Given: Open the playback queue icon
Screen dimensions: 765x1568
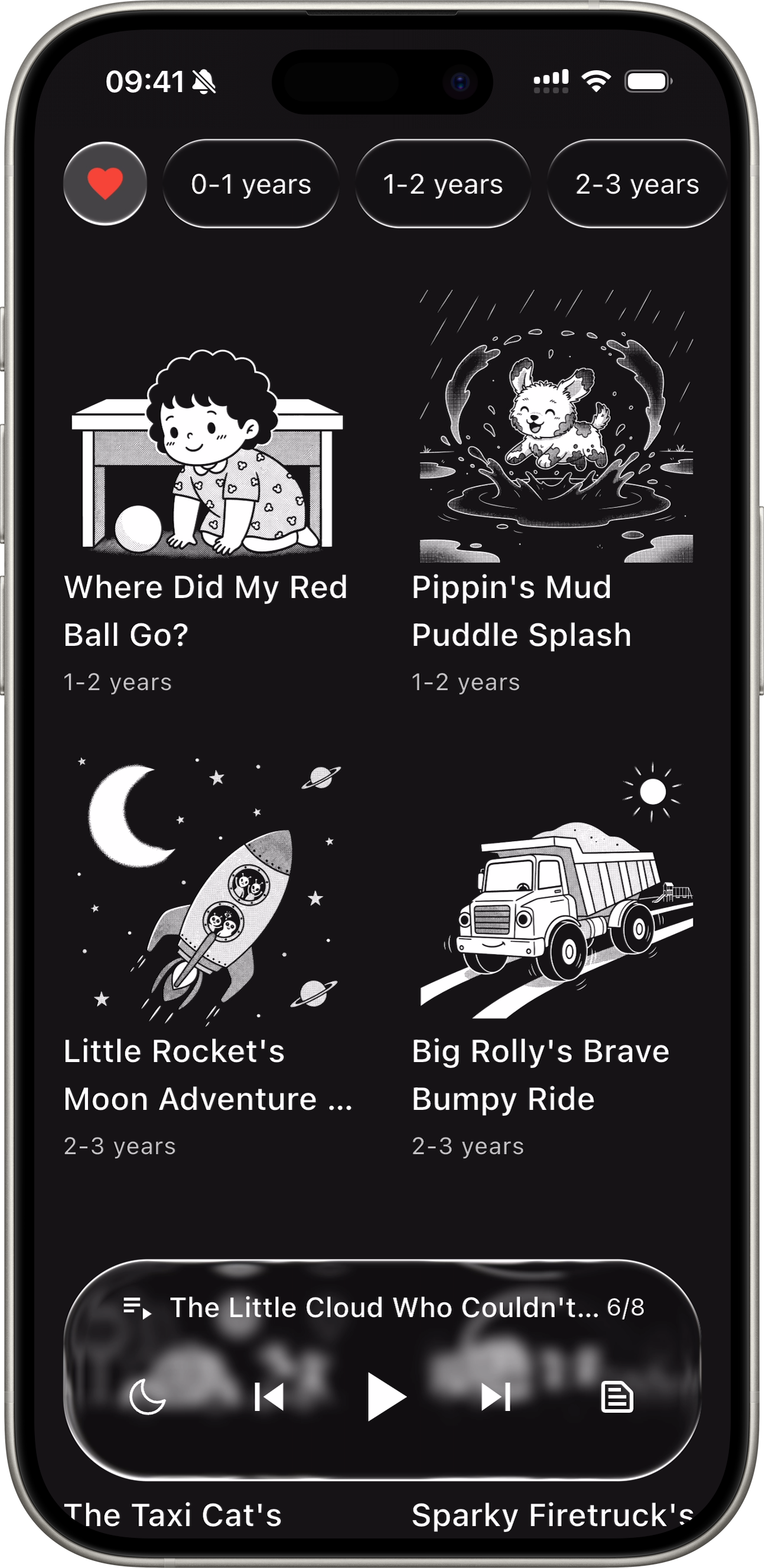Looking at the screenshot, I should (137, 1307).
